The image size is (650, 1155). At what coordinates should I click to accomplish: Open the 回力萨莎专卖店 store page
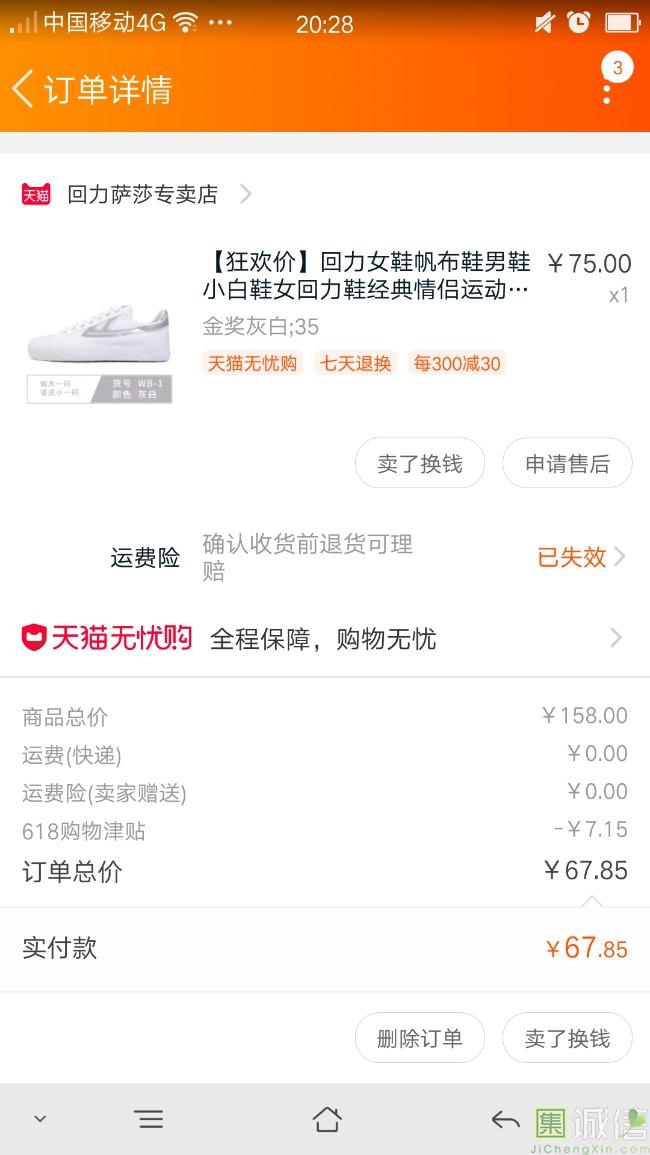pos(142,194)
